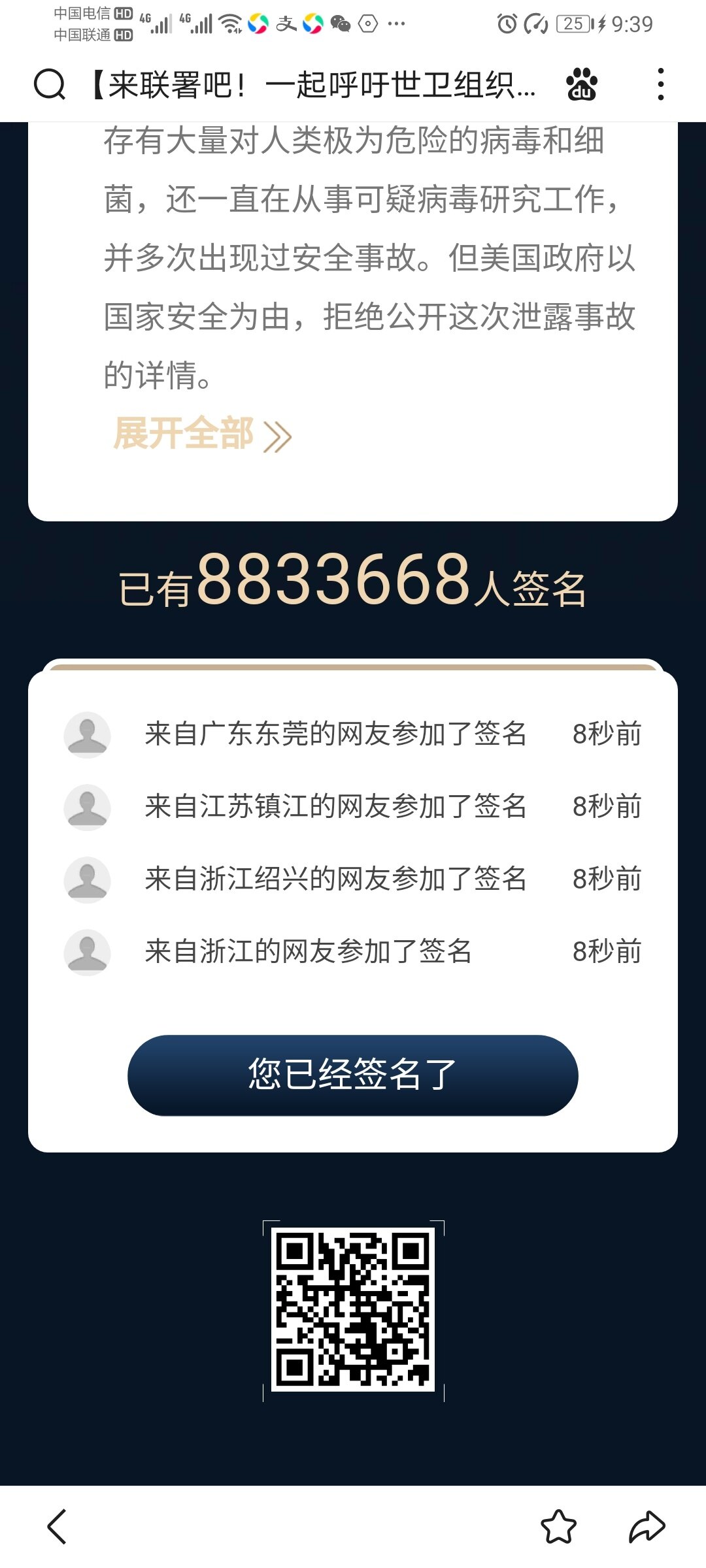Go back using the bottom arrow
The width and height of the screenshot is (706, 1568).
pos(58,1527)
